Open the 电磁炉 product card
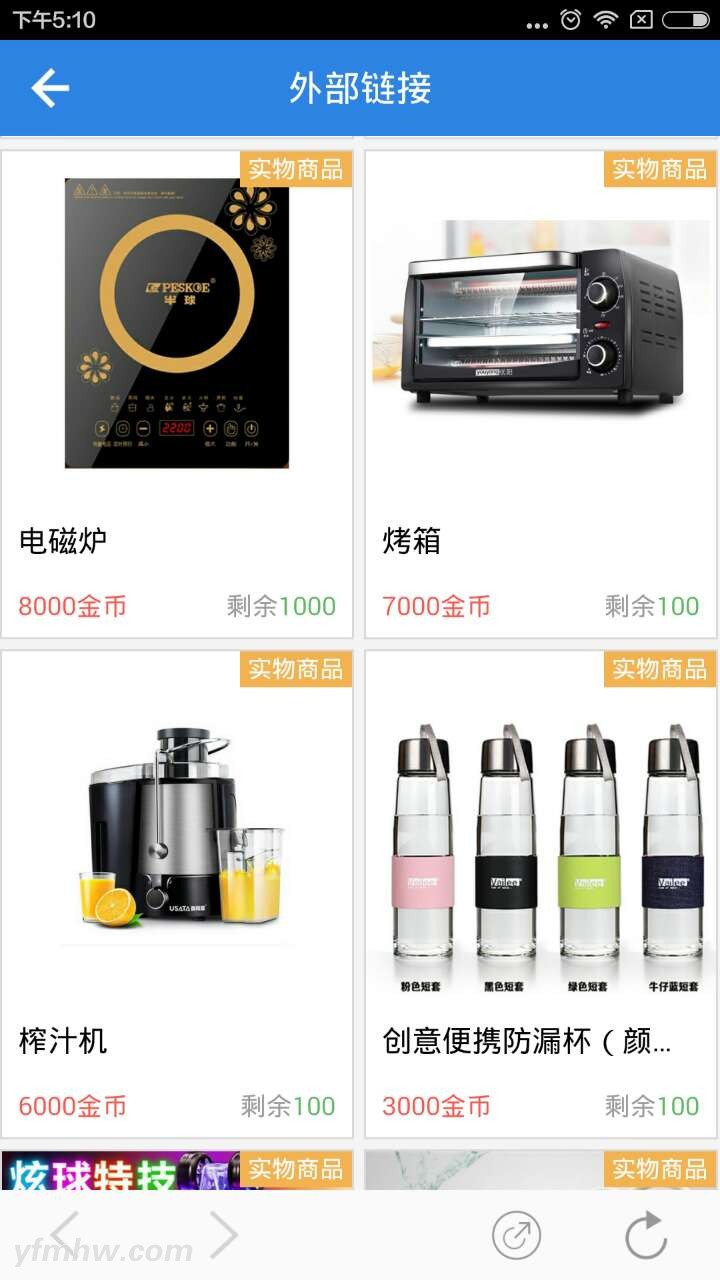 (x=177, y=394)
